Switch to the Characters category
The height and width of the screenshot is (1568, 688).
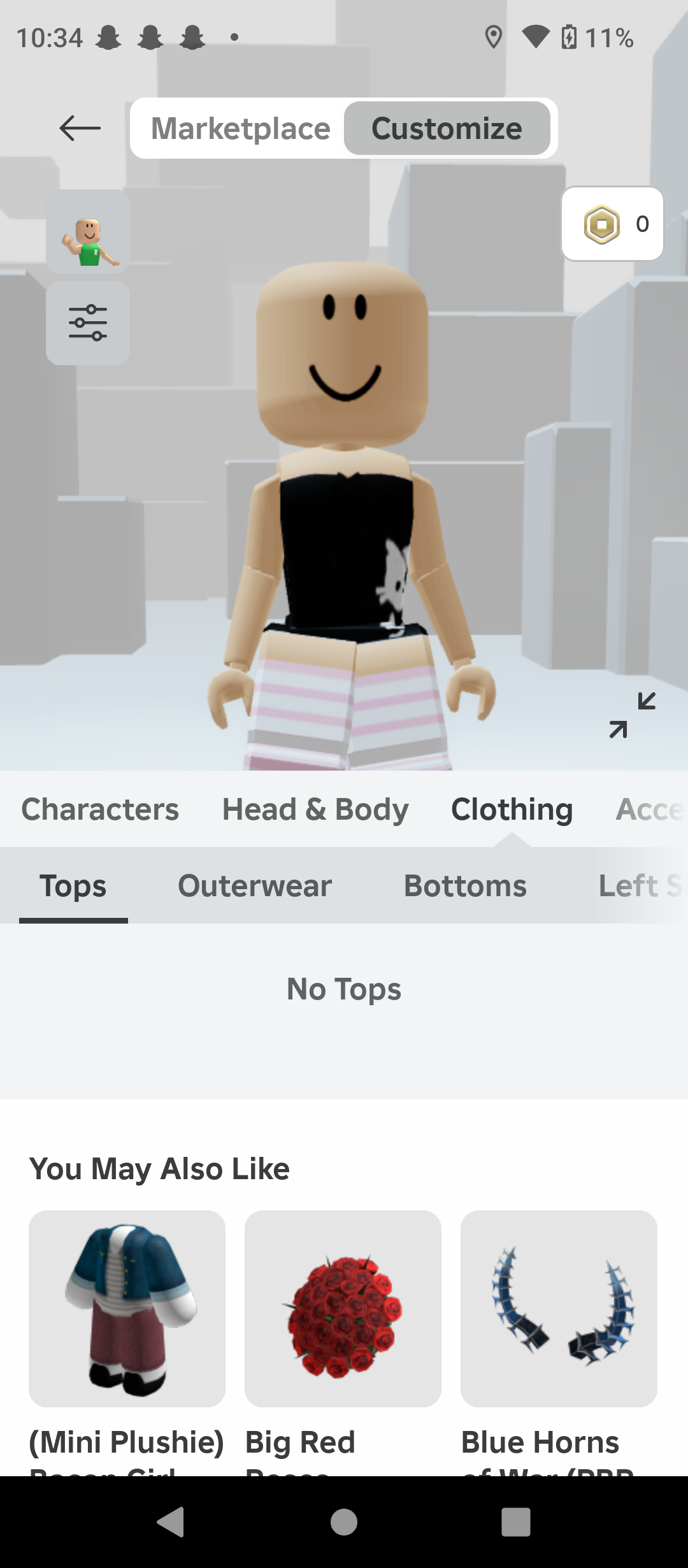(x=100, y=809)
